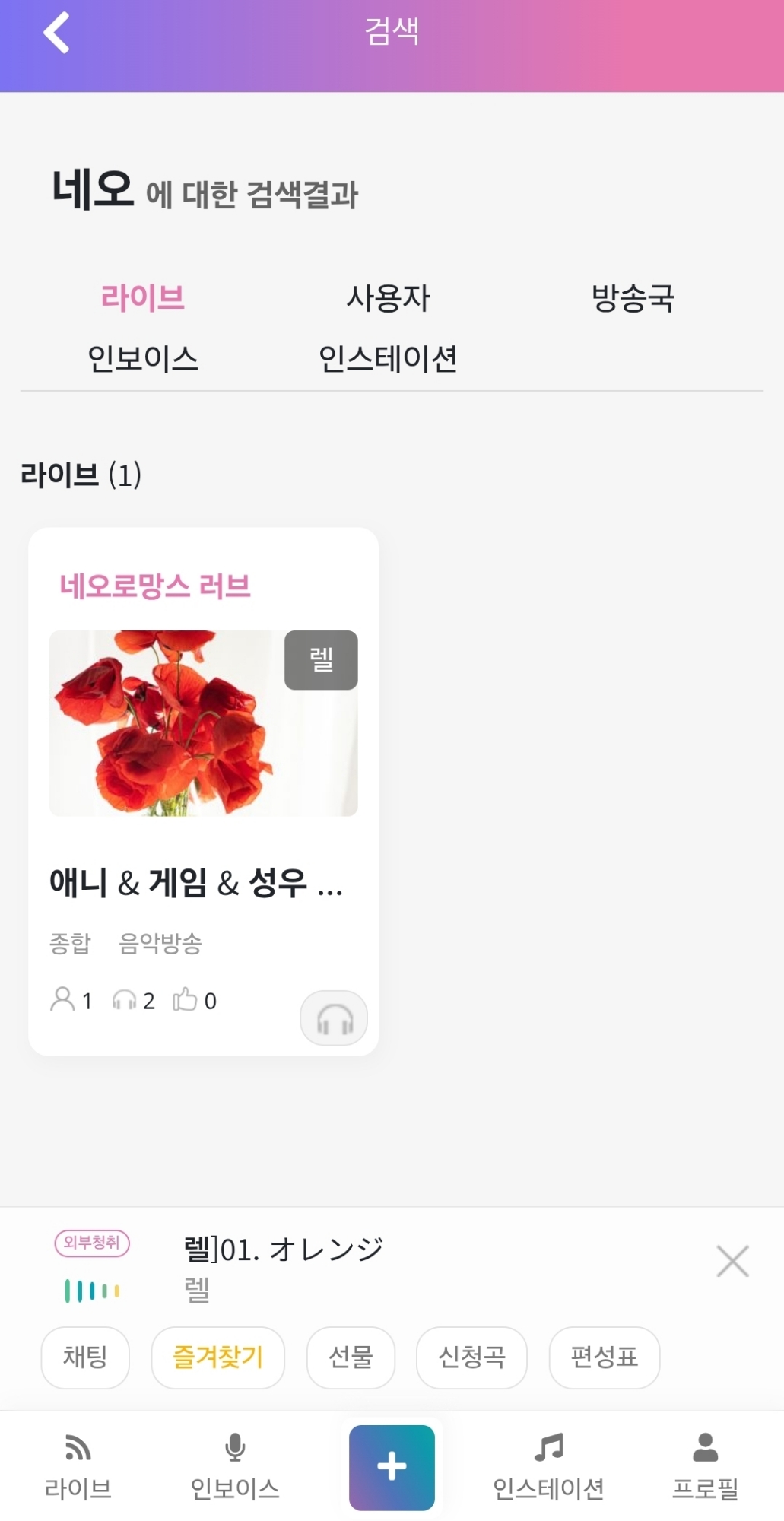Tap the plus create button
This screenshot has width=784, height=1521.
392,1467
